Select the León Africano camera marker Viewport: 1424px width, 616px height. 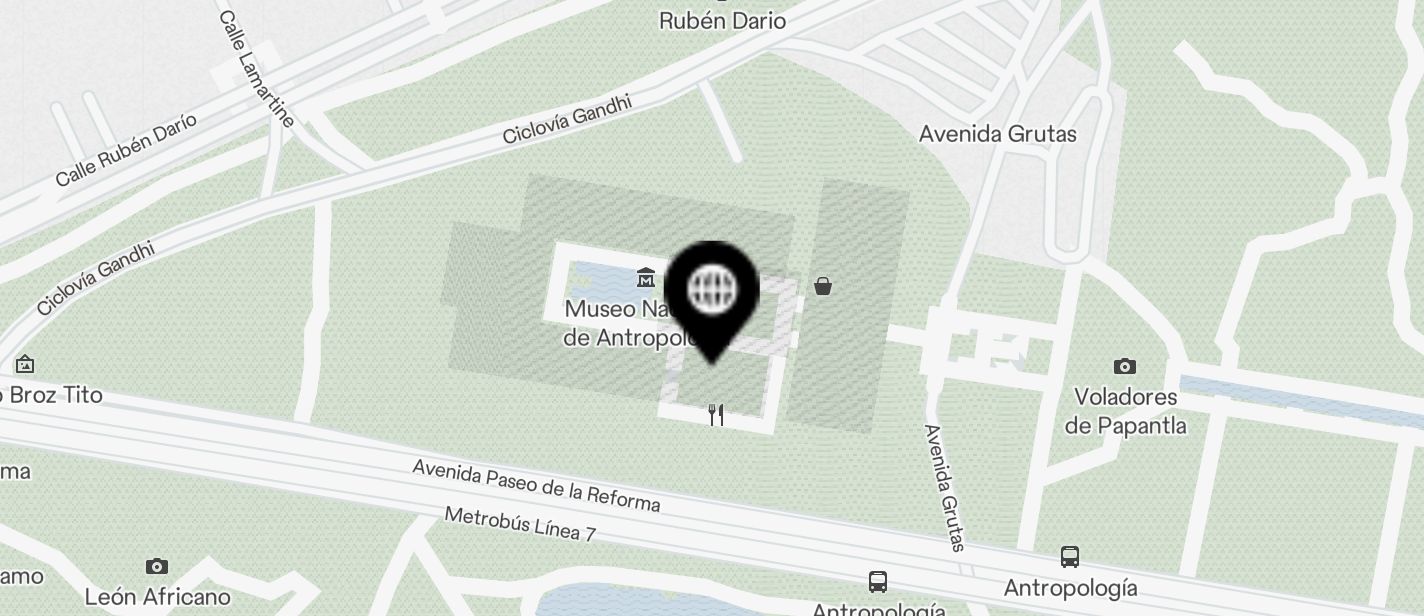tap(157, 567)
